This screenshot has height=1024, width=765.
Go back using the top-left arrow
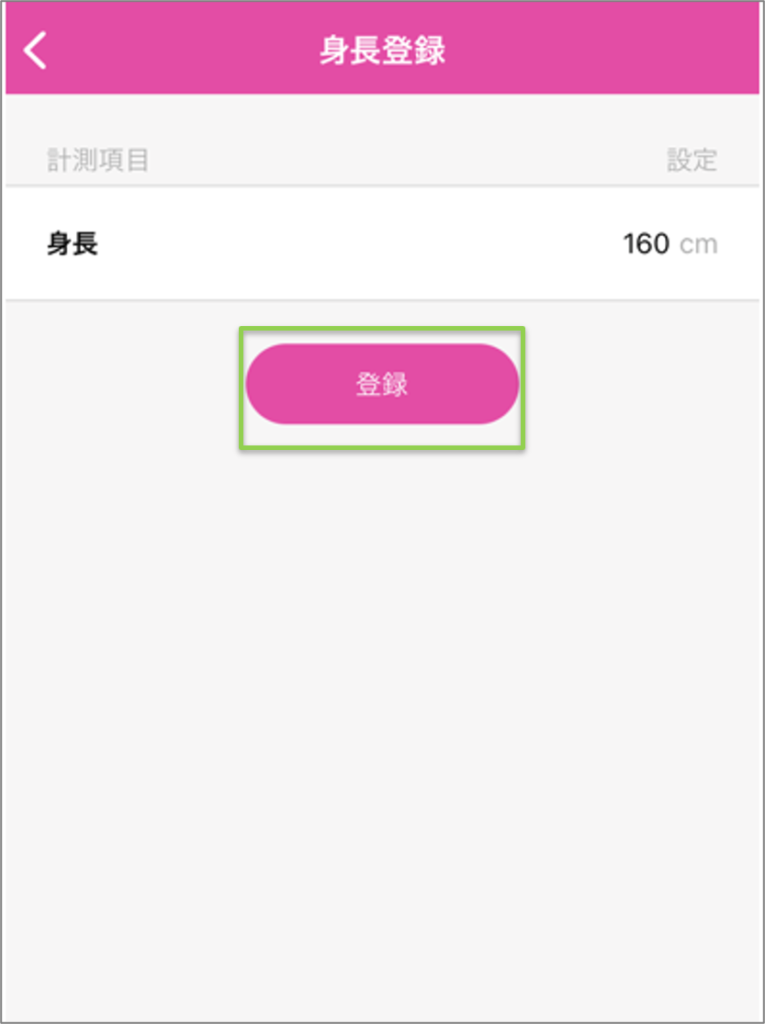click(x=36, y=50)
